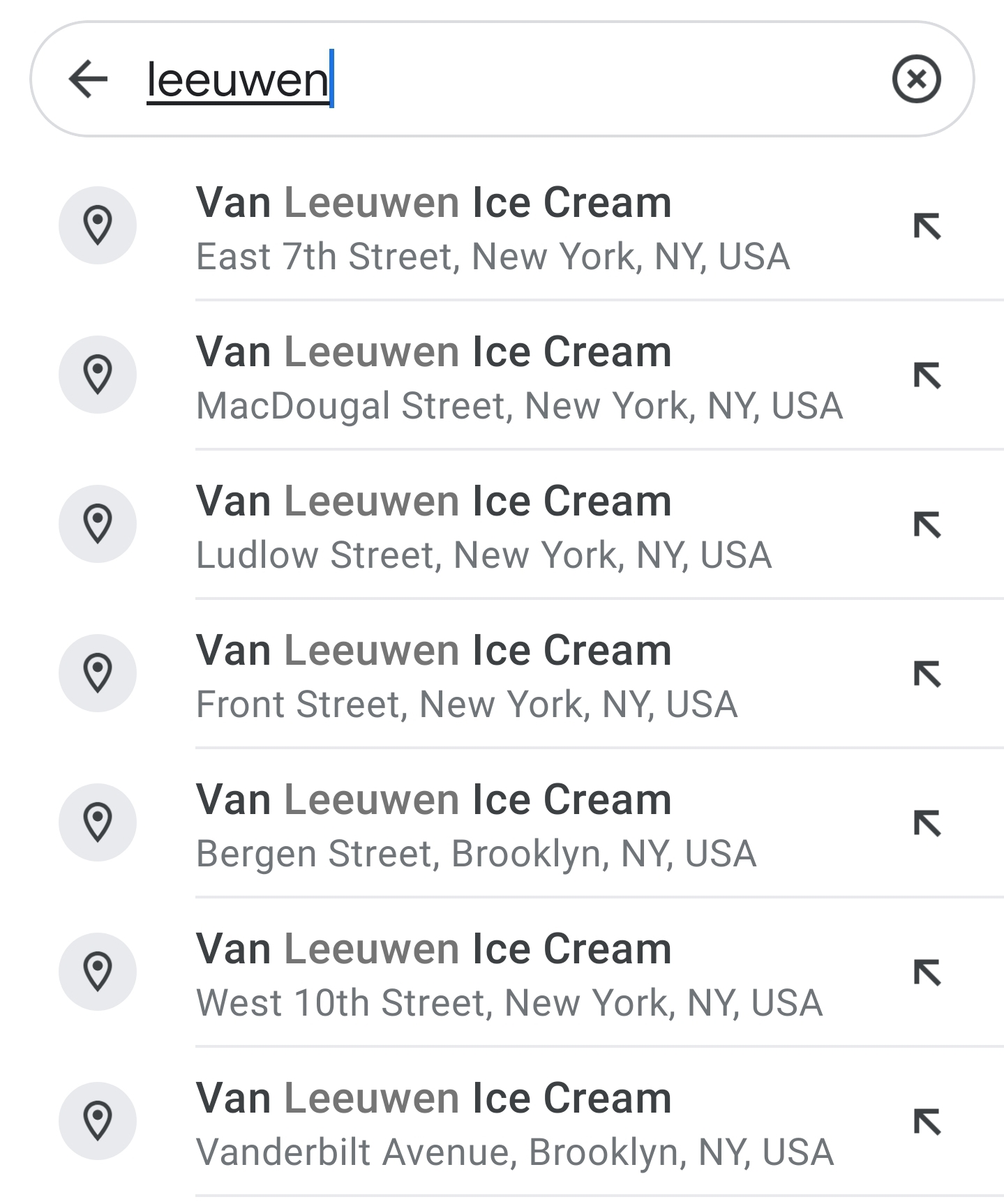1004x1204 pixels.
Task: Select the Bergen Street, Brooklyn result
Action: pyautogui.click(x=476, y=825)
